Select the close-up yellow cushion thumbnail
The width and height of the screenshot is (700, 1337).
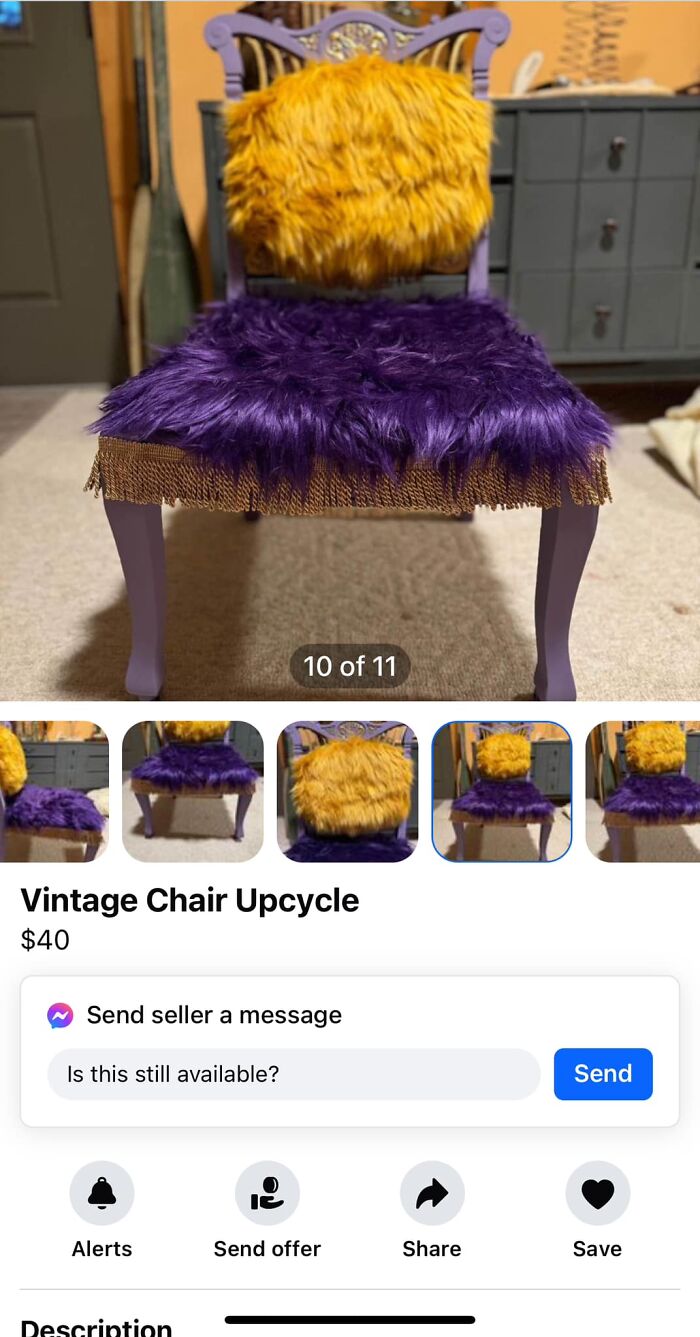pos(347,791)
